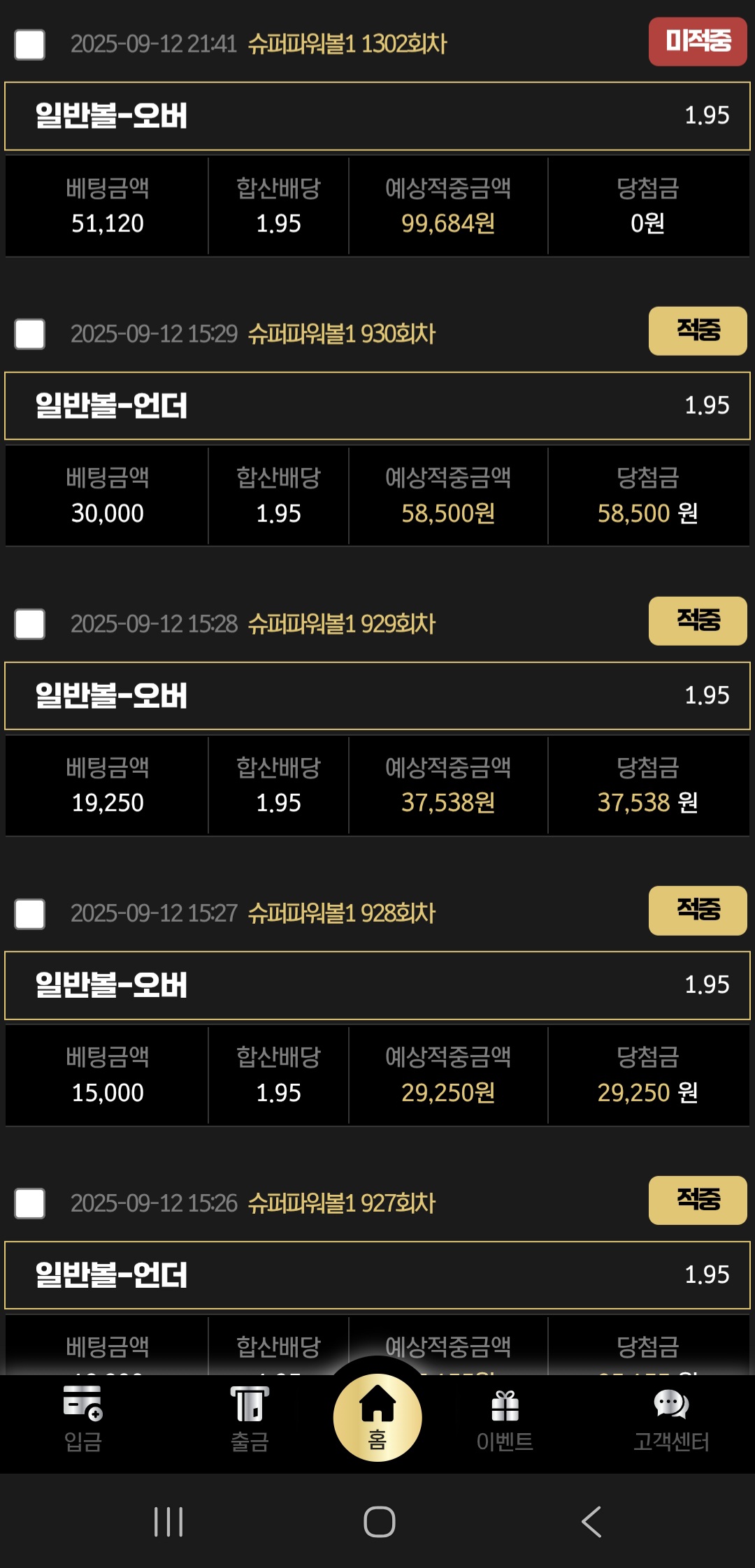Toggle the checkbox for 슈퍼파워볼1 927회차
Screen dimensions: 755x1568
[x=30, y=1203]
